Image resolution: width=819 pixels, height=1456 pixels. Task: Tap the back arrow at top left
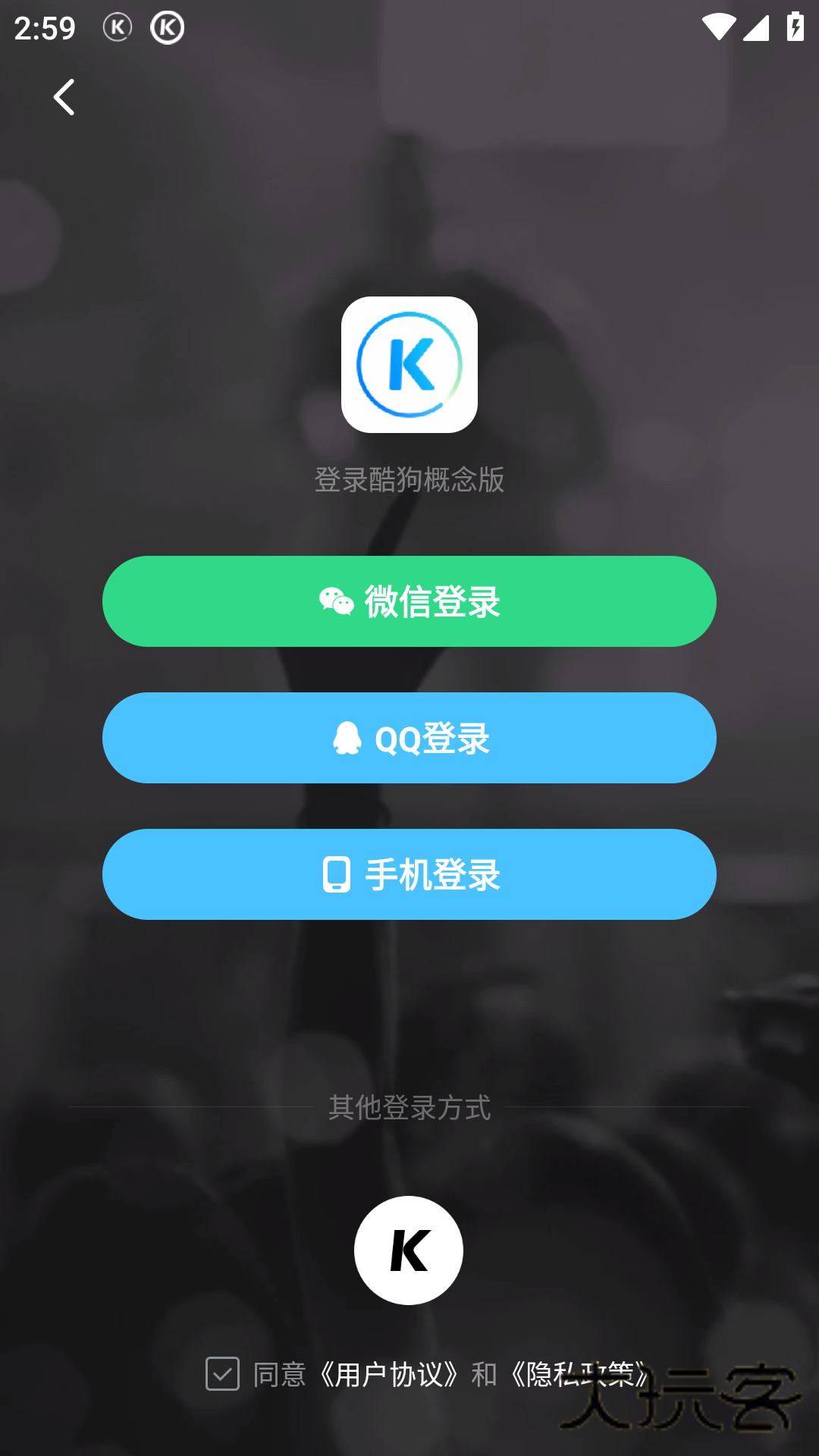click(64, 96)
